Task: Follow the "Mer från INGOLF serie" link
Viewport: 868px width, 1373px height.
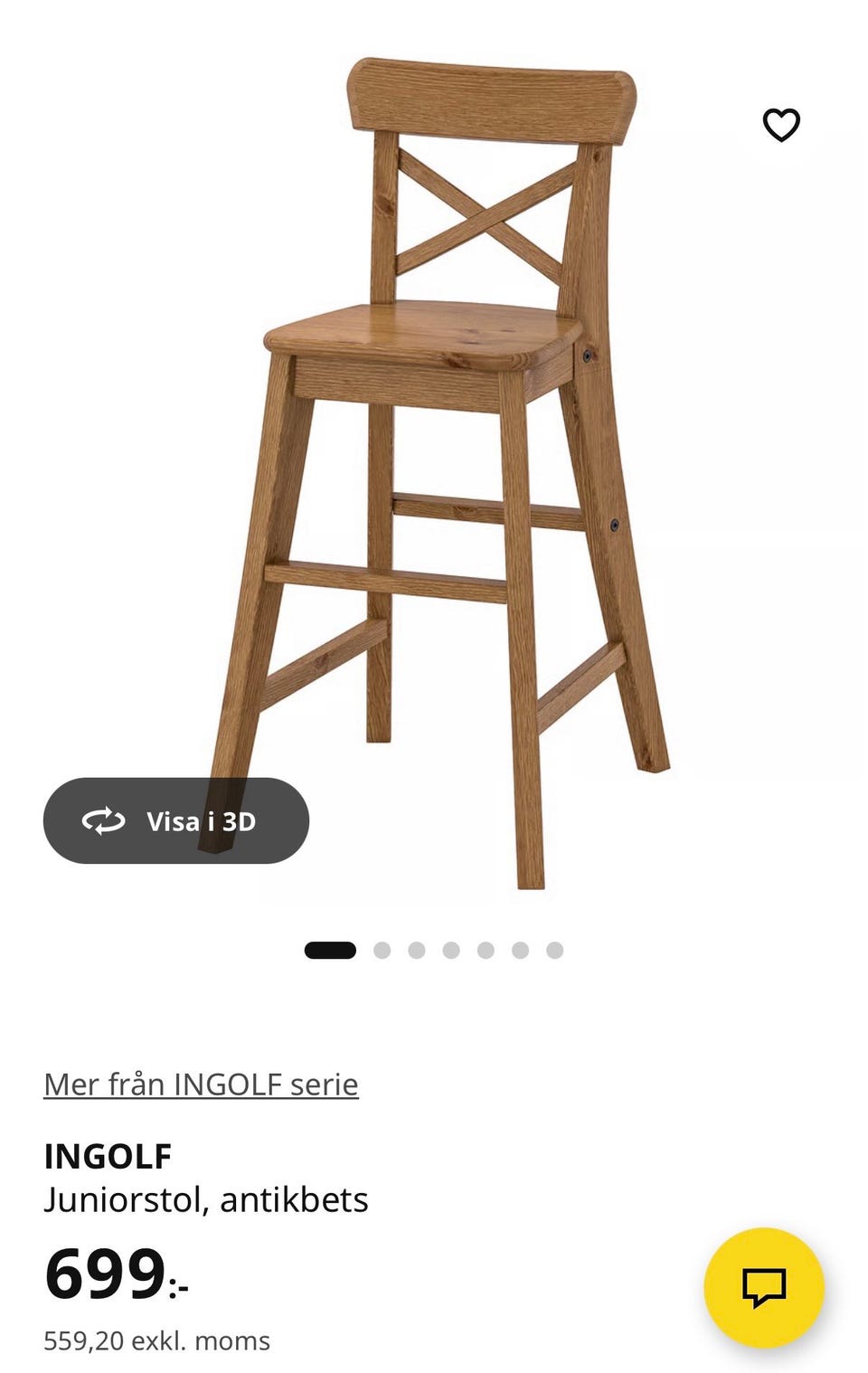Action: click(x=201, y=1084)
